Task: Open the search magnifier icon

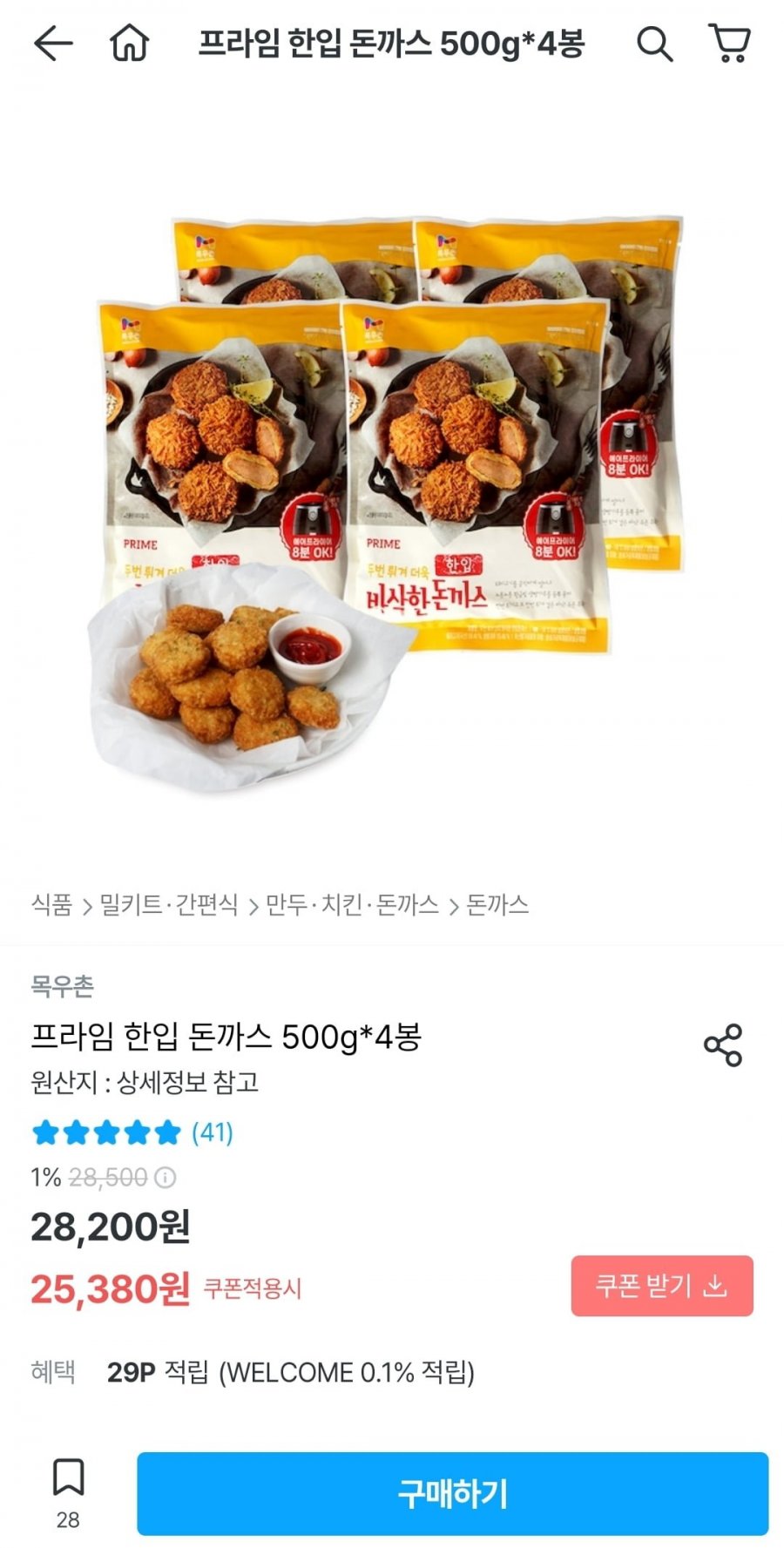Action: coord(654,44)
